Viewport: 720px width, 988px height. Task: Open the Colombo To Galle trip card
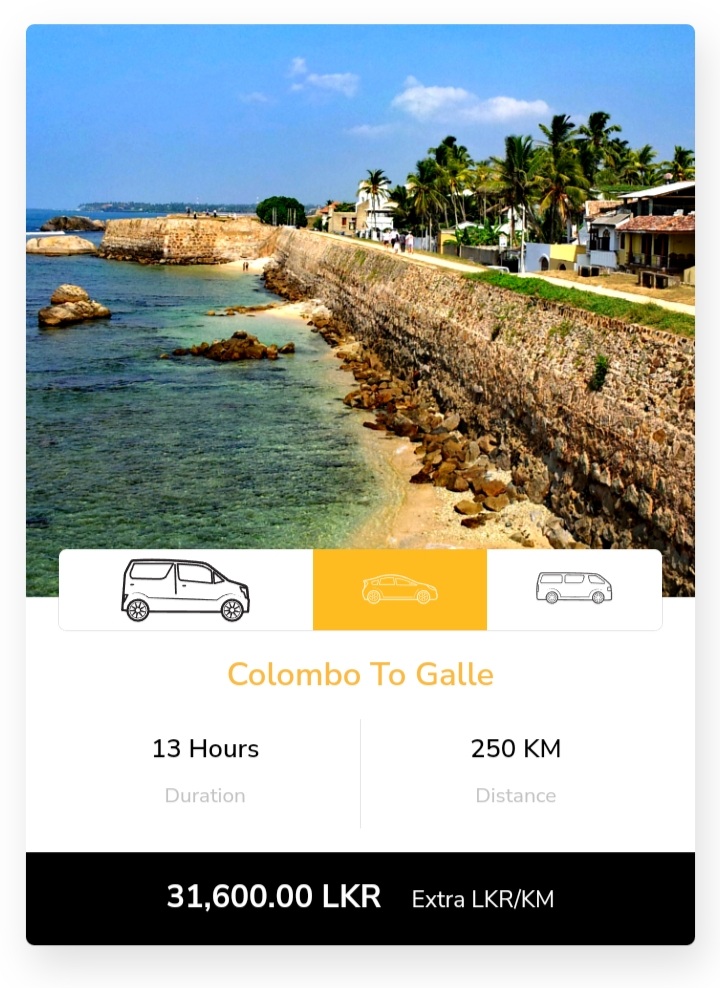pos(360,674)
